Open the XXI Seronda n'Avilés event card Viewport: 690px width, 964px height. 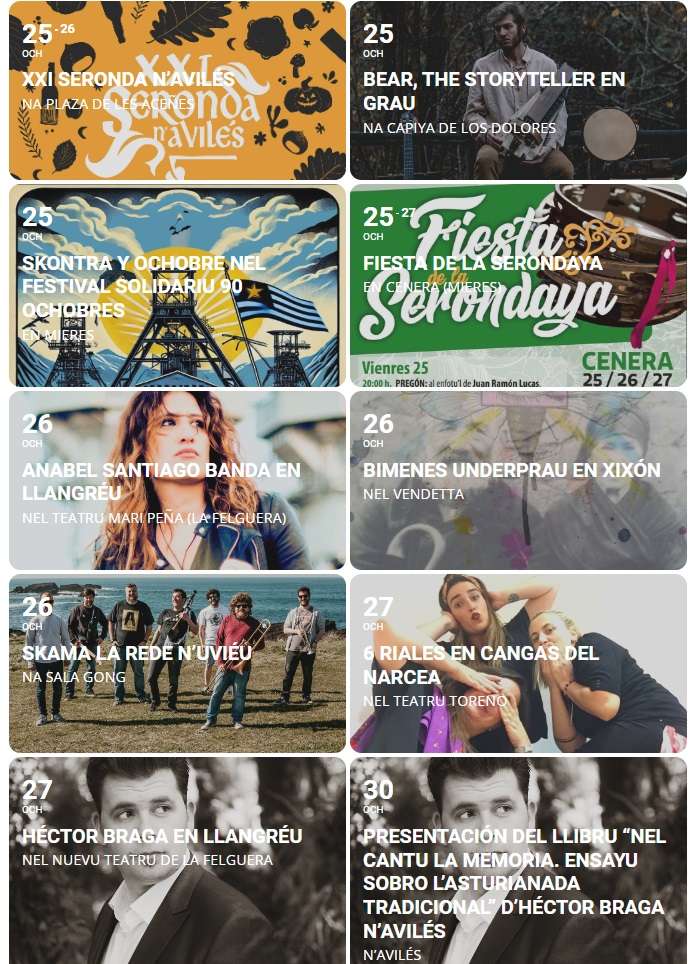pos(177,90)
